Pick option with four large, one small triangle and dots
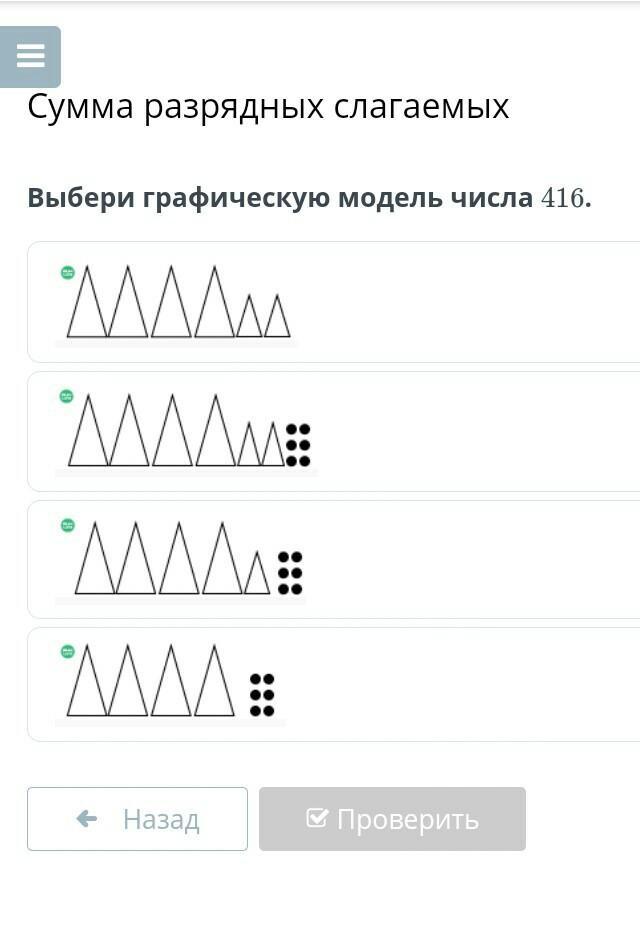 tap(333, 559)
